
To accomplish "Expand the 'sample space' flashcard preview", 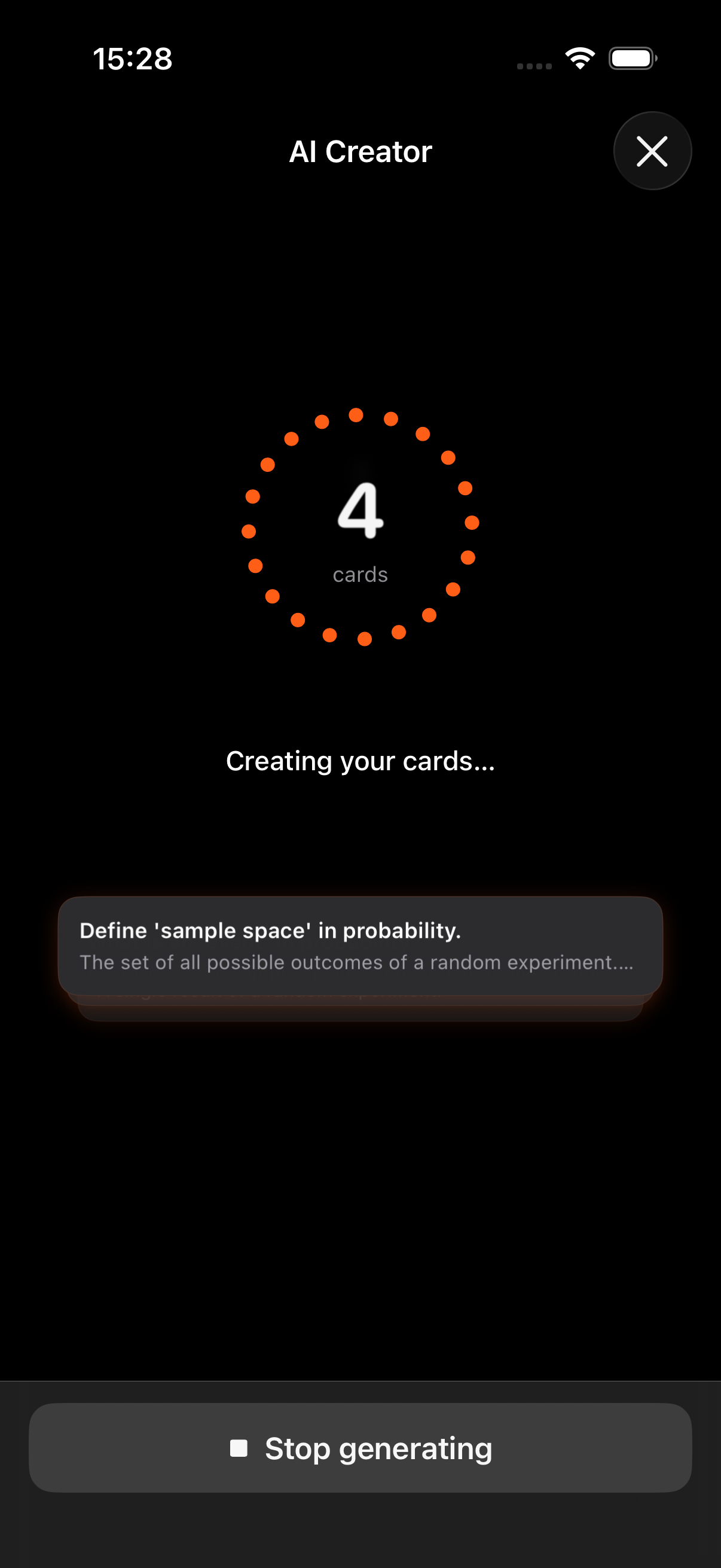I will pos(360,947).
